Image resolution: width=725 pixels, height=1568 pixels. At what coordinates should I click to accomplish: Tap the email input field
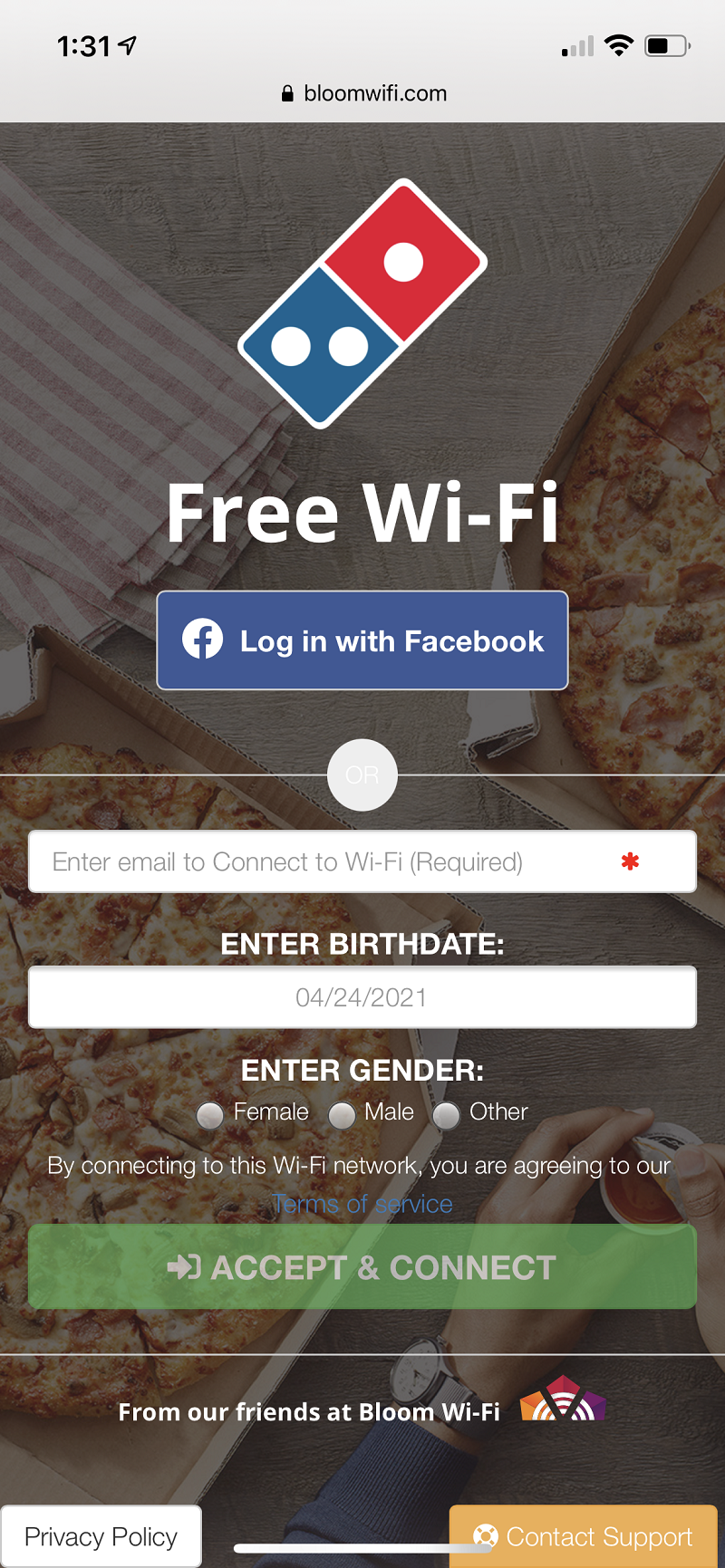326,861
